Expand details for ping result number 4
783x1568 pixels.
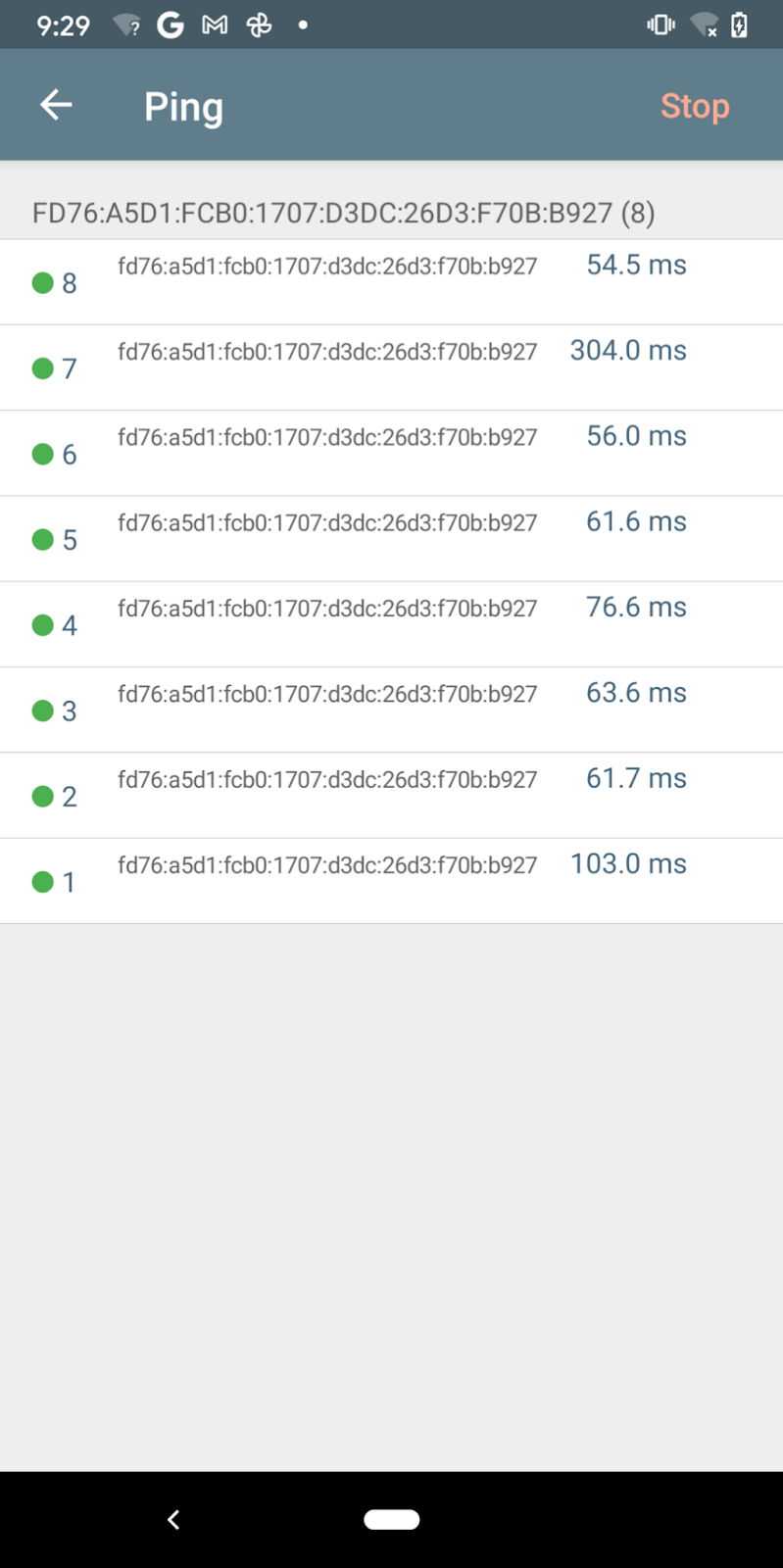392,623
